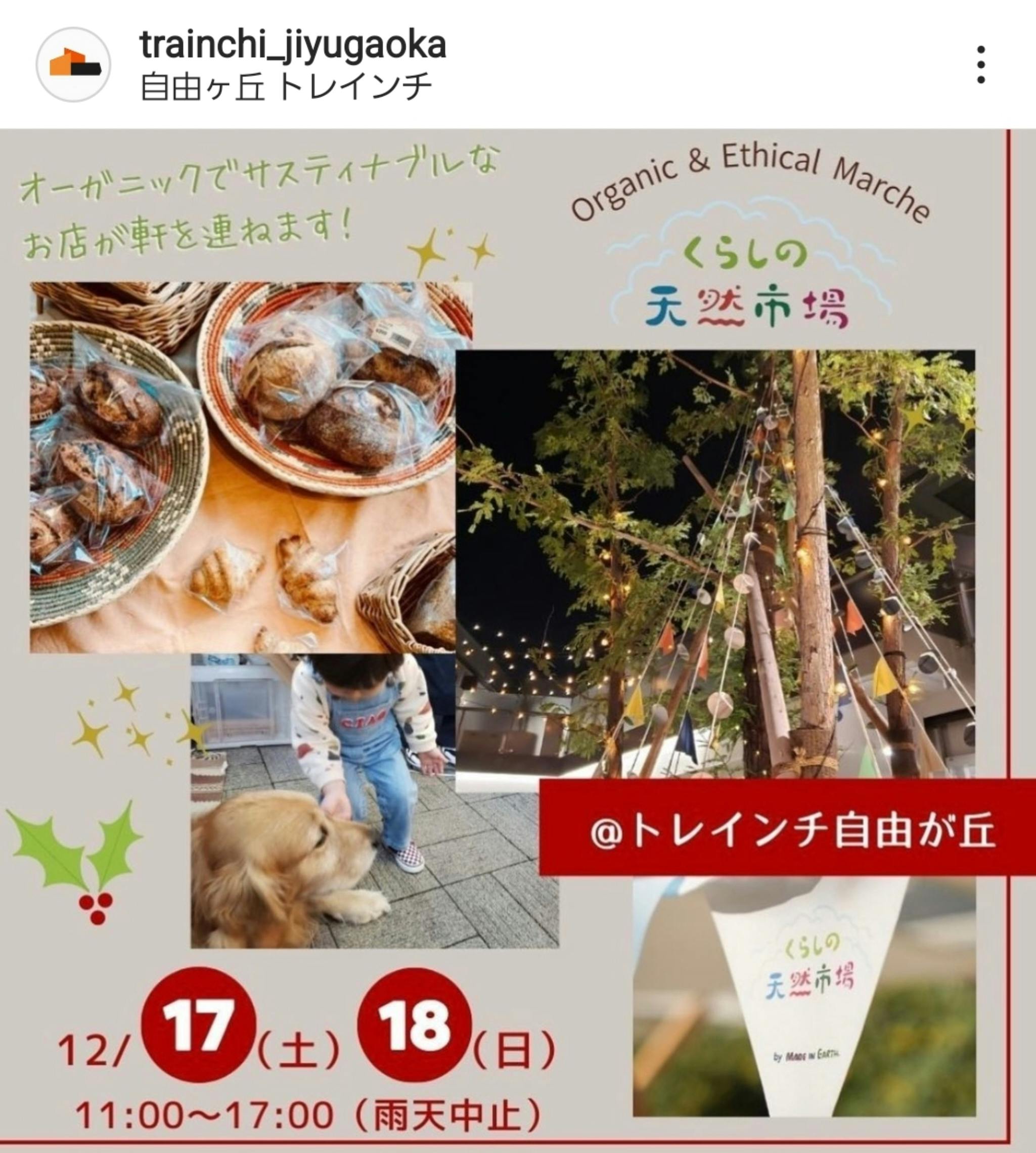
Task: Open the 自由ヶ丘 トレインチ location tag
Action: click(x=286, y=87)
